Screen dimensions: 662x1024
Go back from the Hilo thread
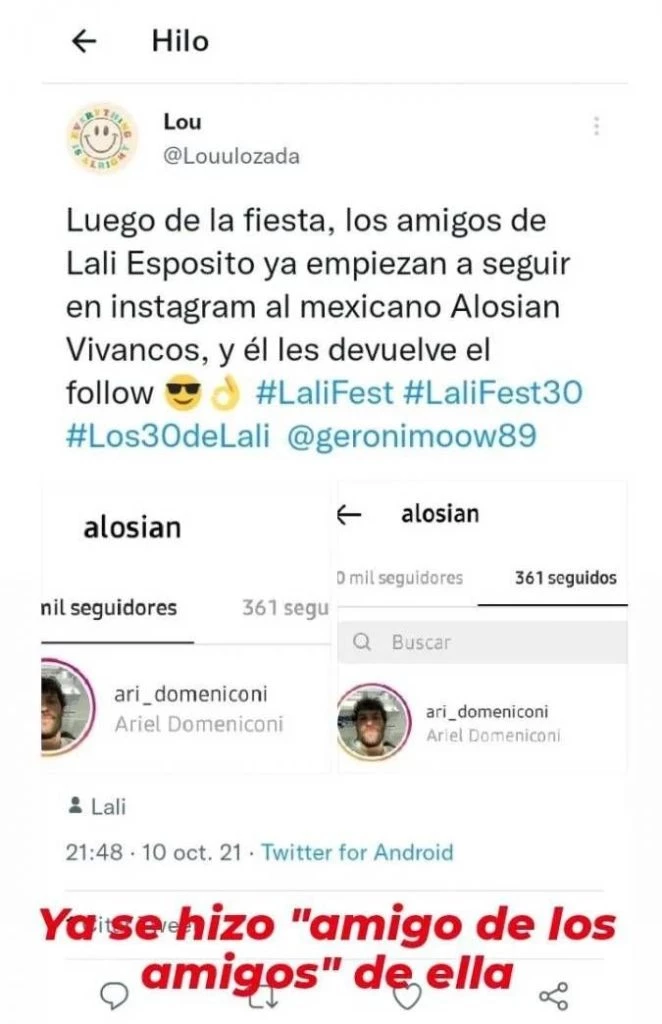click(84, 41)
